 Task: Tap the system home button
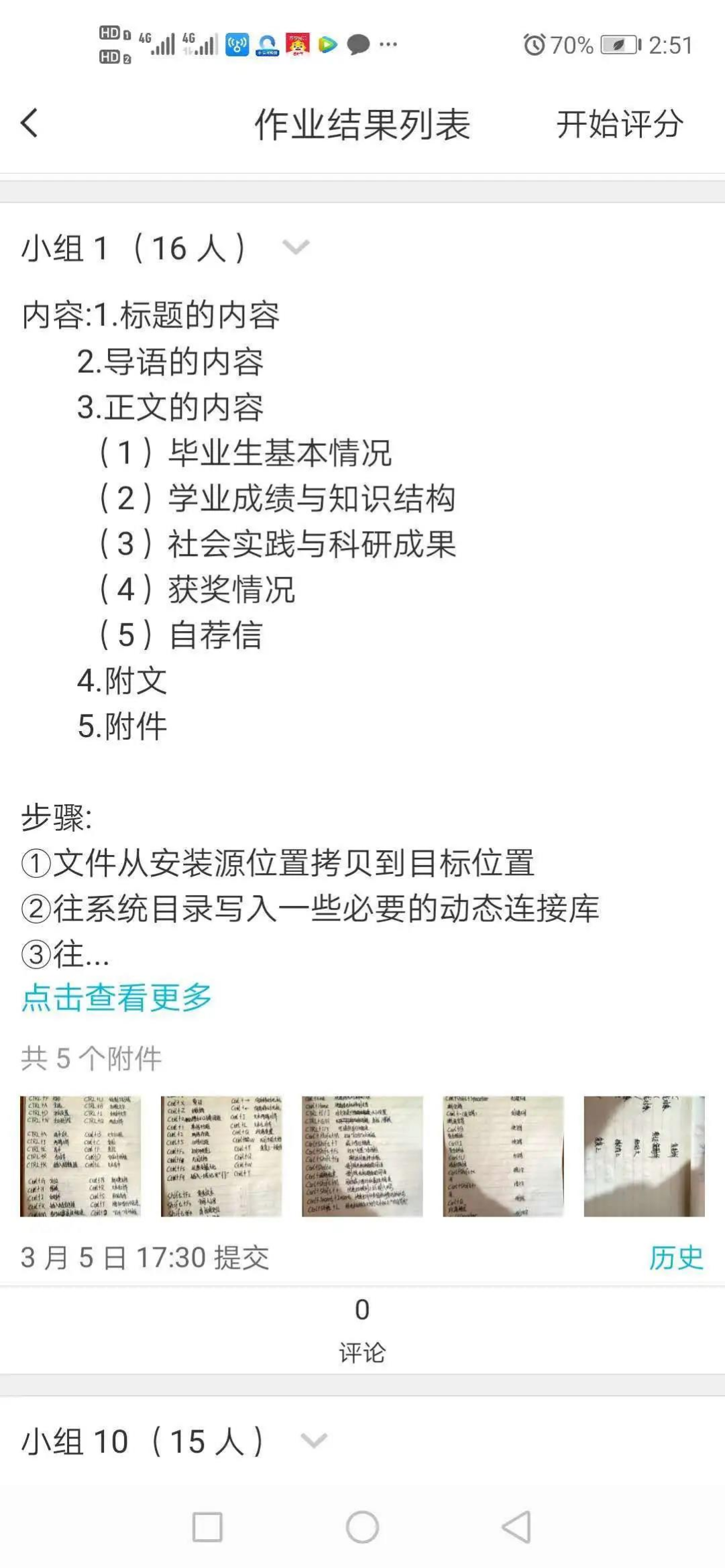pyautogui.click(x=362, y=1527)
